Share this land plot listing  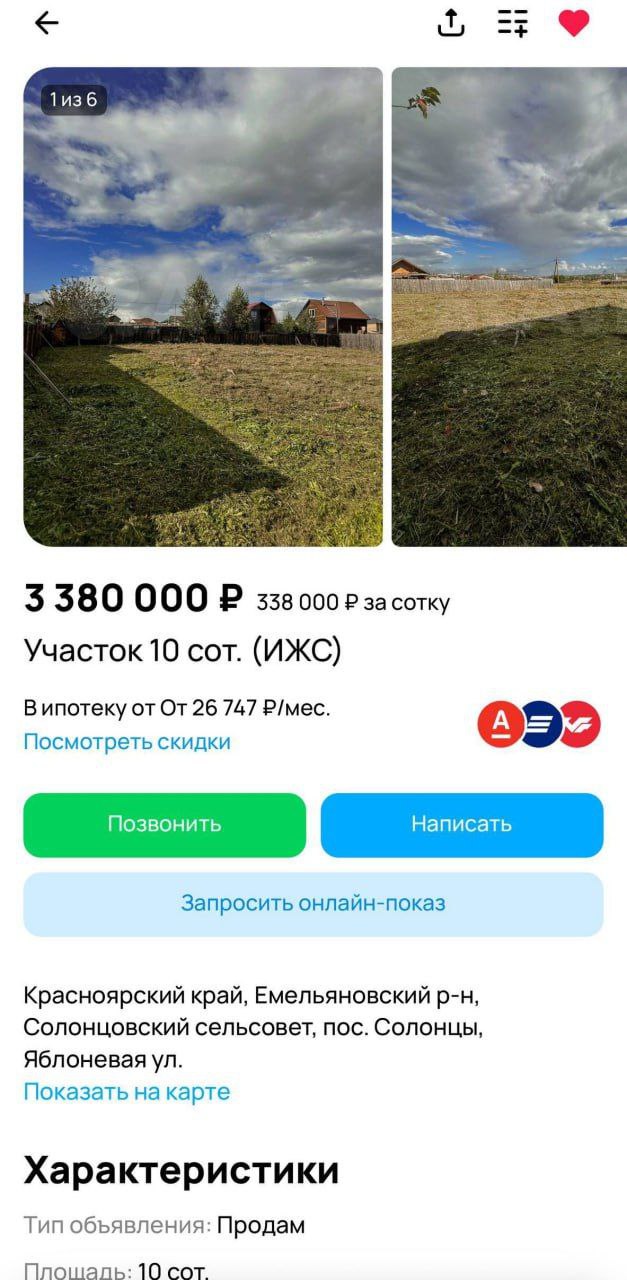click(451, 23)
